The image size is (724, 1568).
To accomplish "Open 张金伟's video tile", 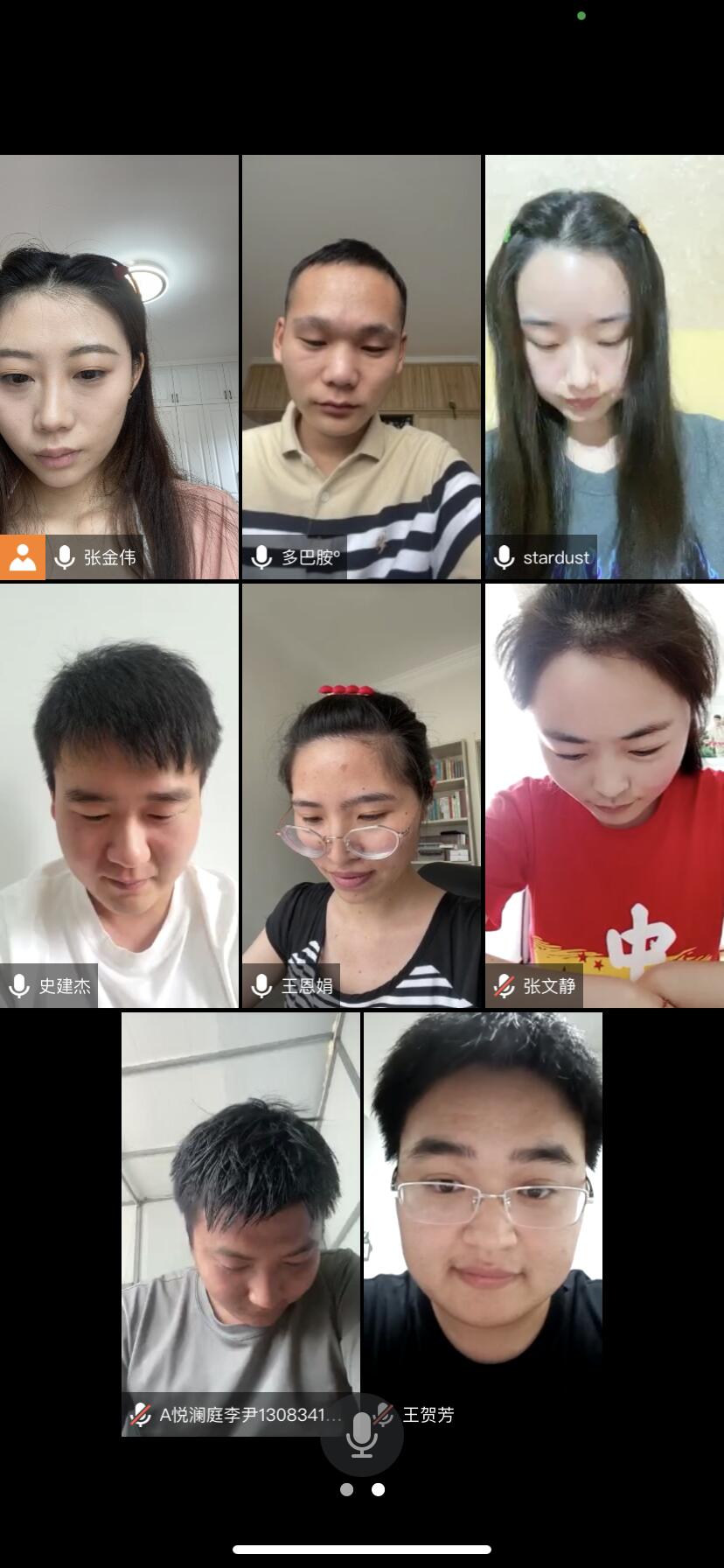I will coord(119,367).
